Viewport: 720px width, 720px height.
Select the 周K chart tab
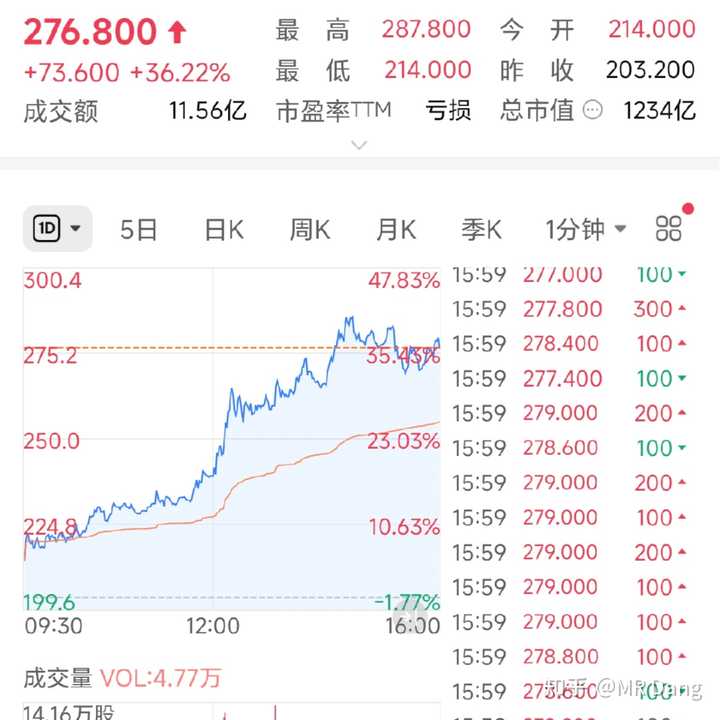[309, 229]
